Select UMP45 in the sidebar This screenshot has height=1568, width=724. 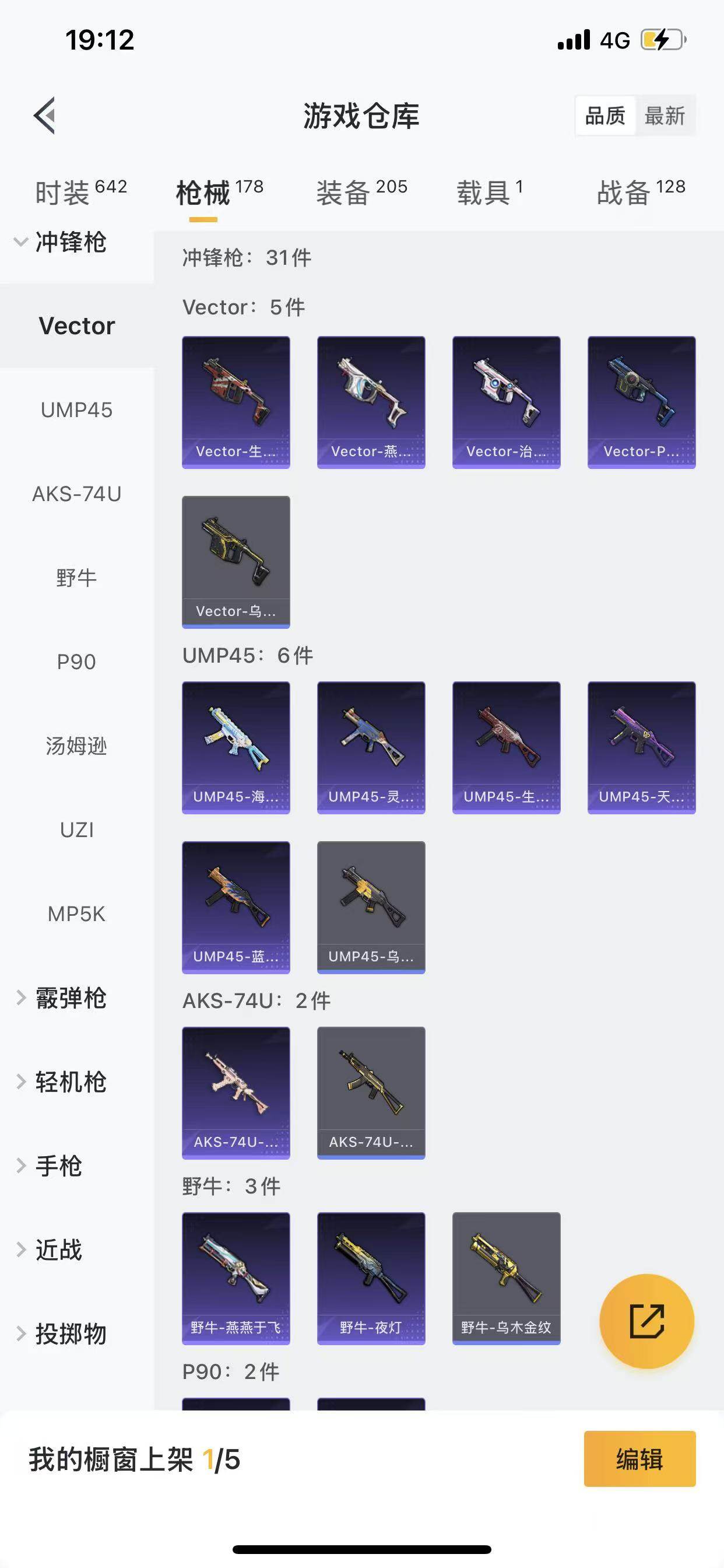(x=77, y=410)
